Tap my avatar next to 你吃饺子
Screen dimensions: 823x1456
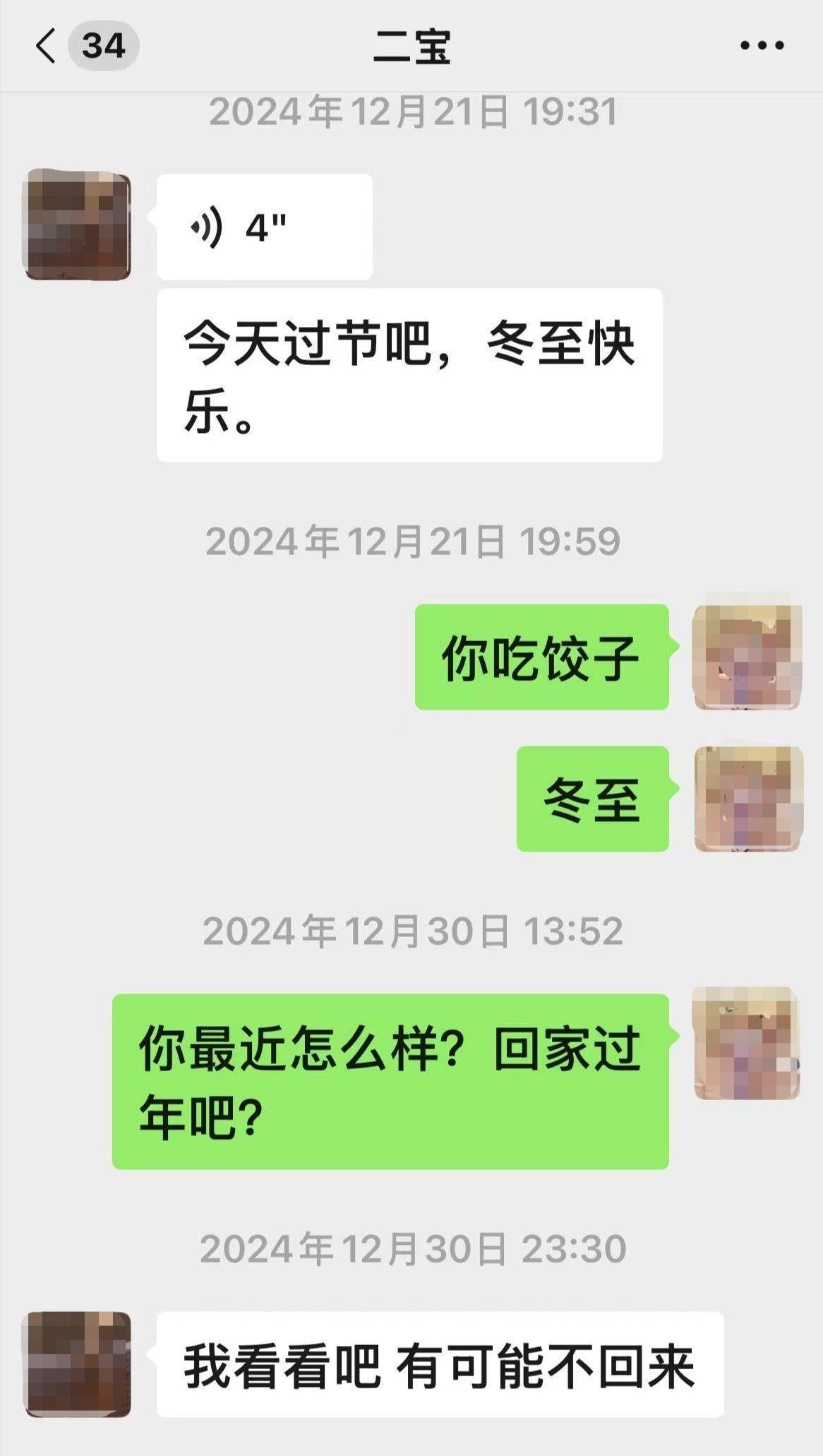point(747,658)
